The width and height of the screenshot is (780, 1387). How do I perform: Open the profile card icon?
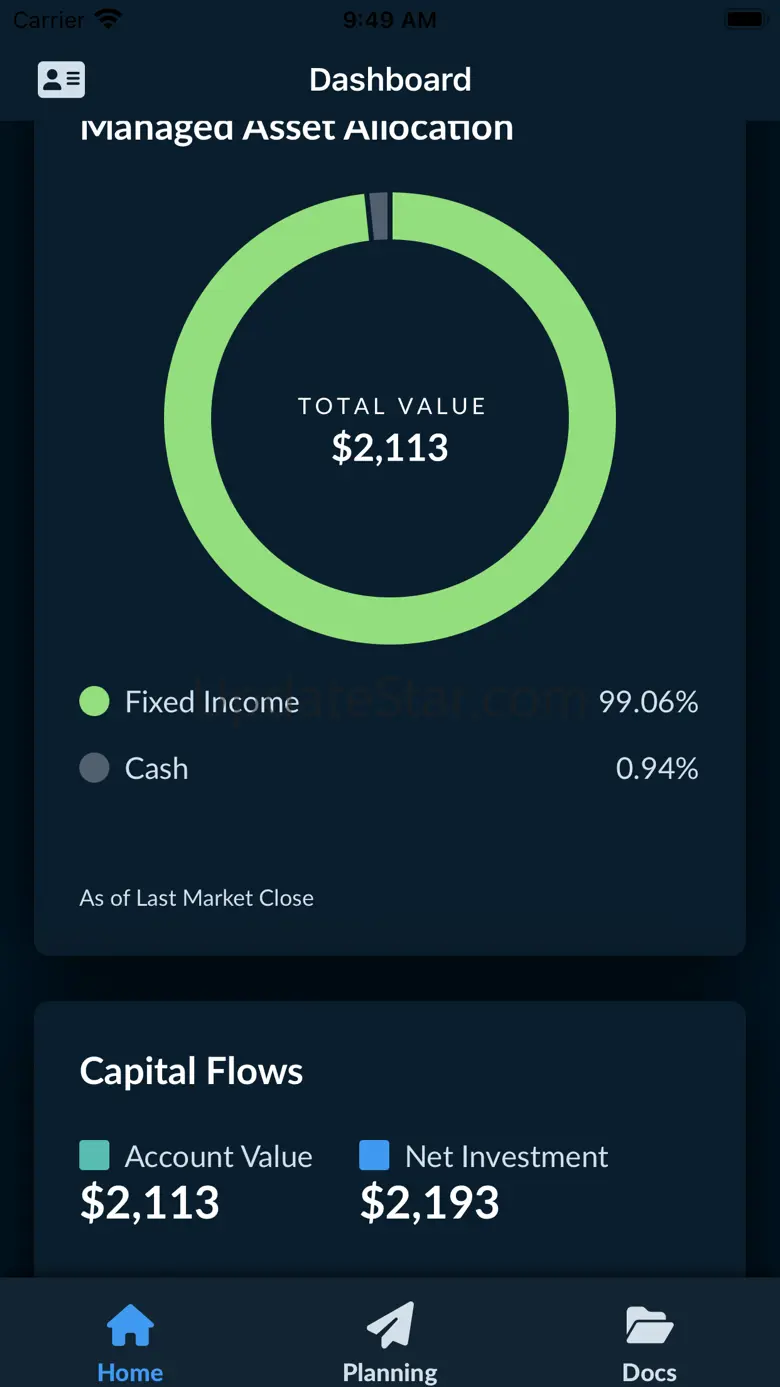(61, 80)
